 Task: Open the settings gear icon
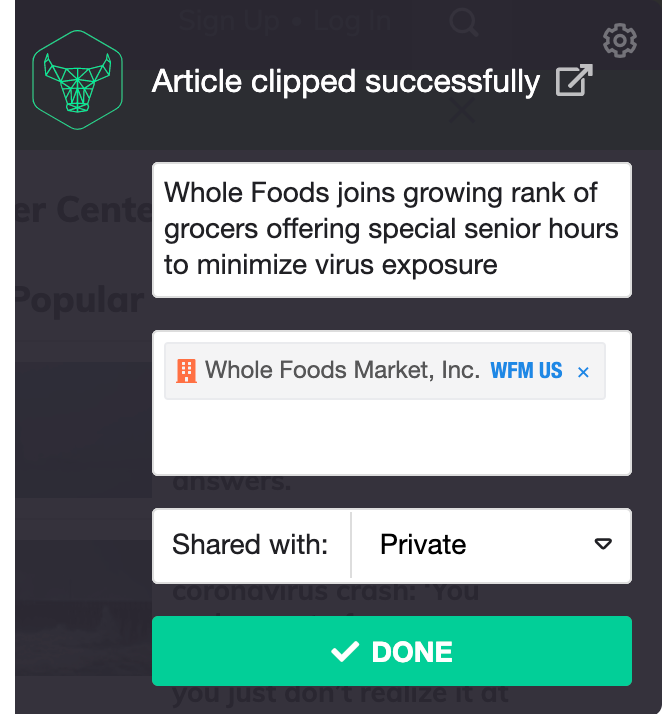(620, 40)
